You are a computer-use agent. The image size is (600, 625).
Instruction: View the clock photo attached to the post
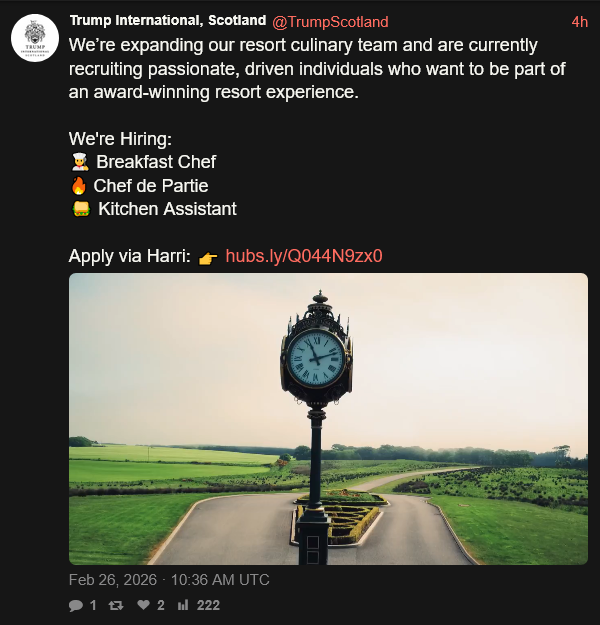pos(328,419)
